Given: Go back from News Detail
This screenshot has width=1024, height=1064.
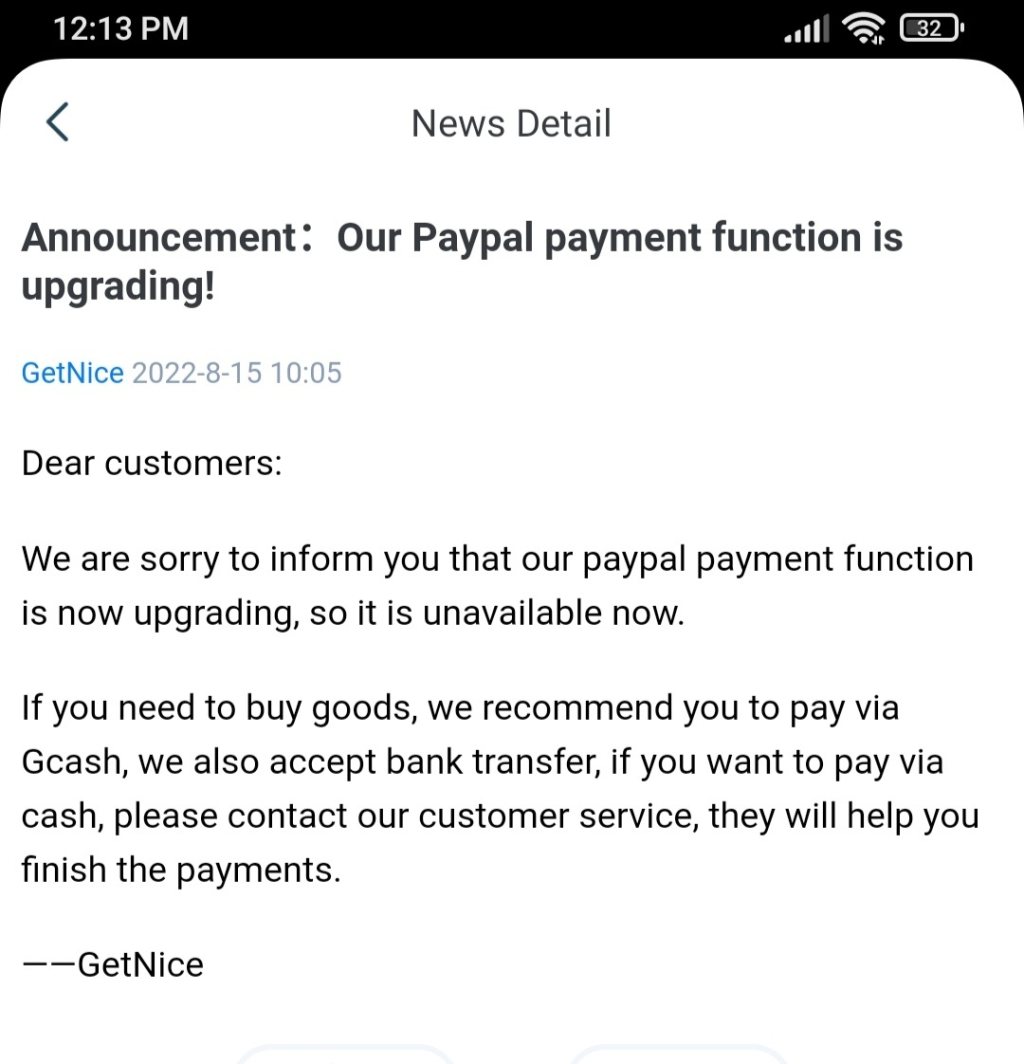Looking at the screenshot, I should (x=58, y=122).
